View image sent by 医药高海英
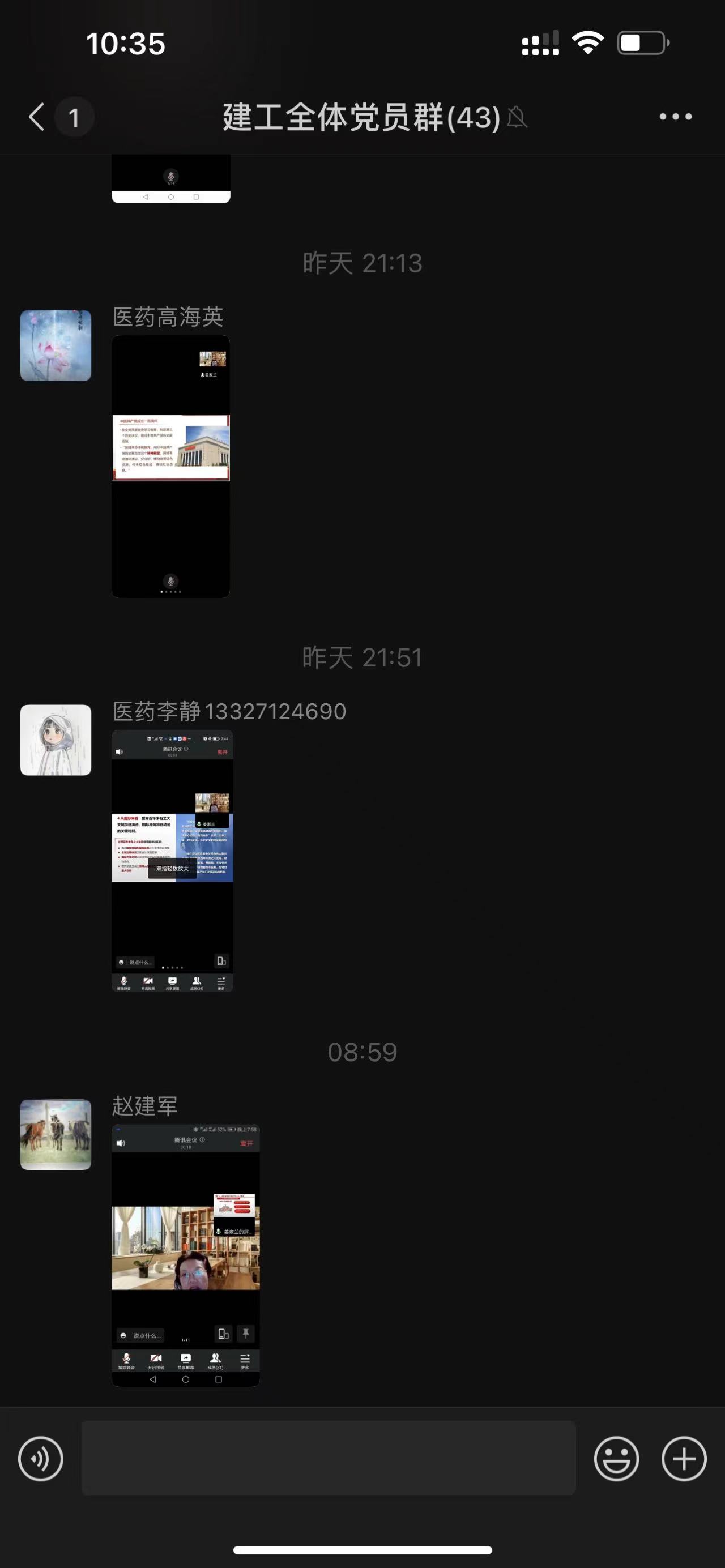 170,466
